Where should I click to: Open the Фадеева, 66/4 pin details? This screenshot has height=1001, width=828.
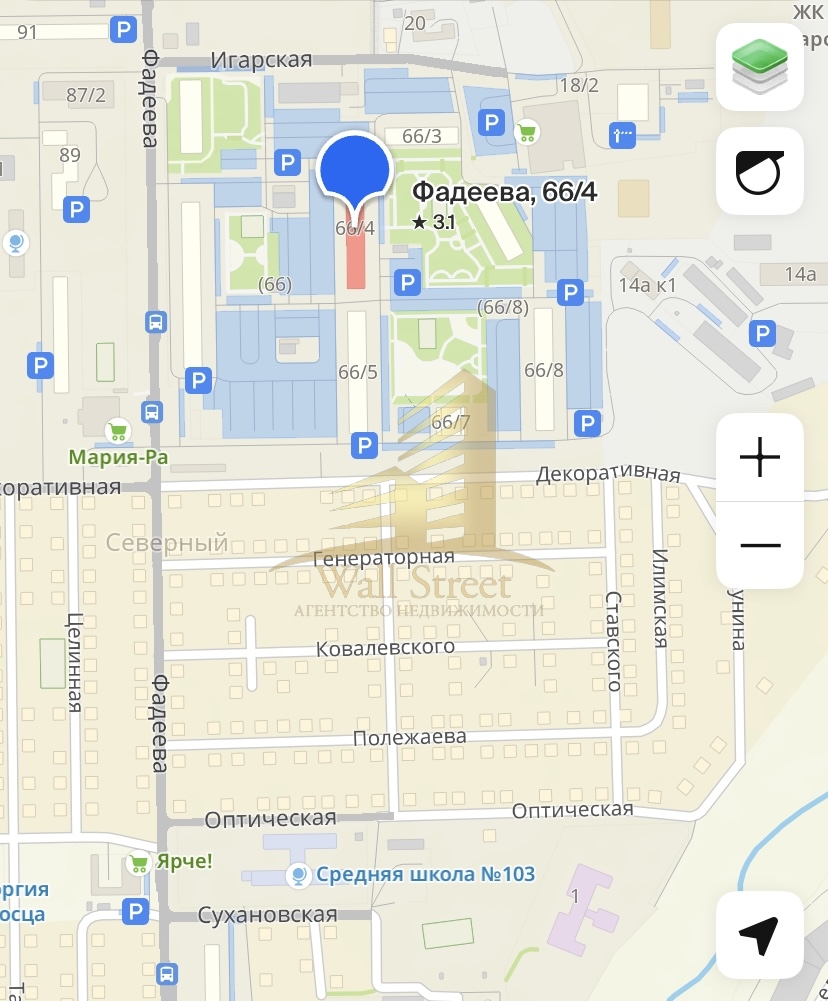pos(354,170)
